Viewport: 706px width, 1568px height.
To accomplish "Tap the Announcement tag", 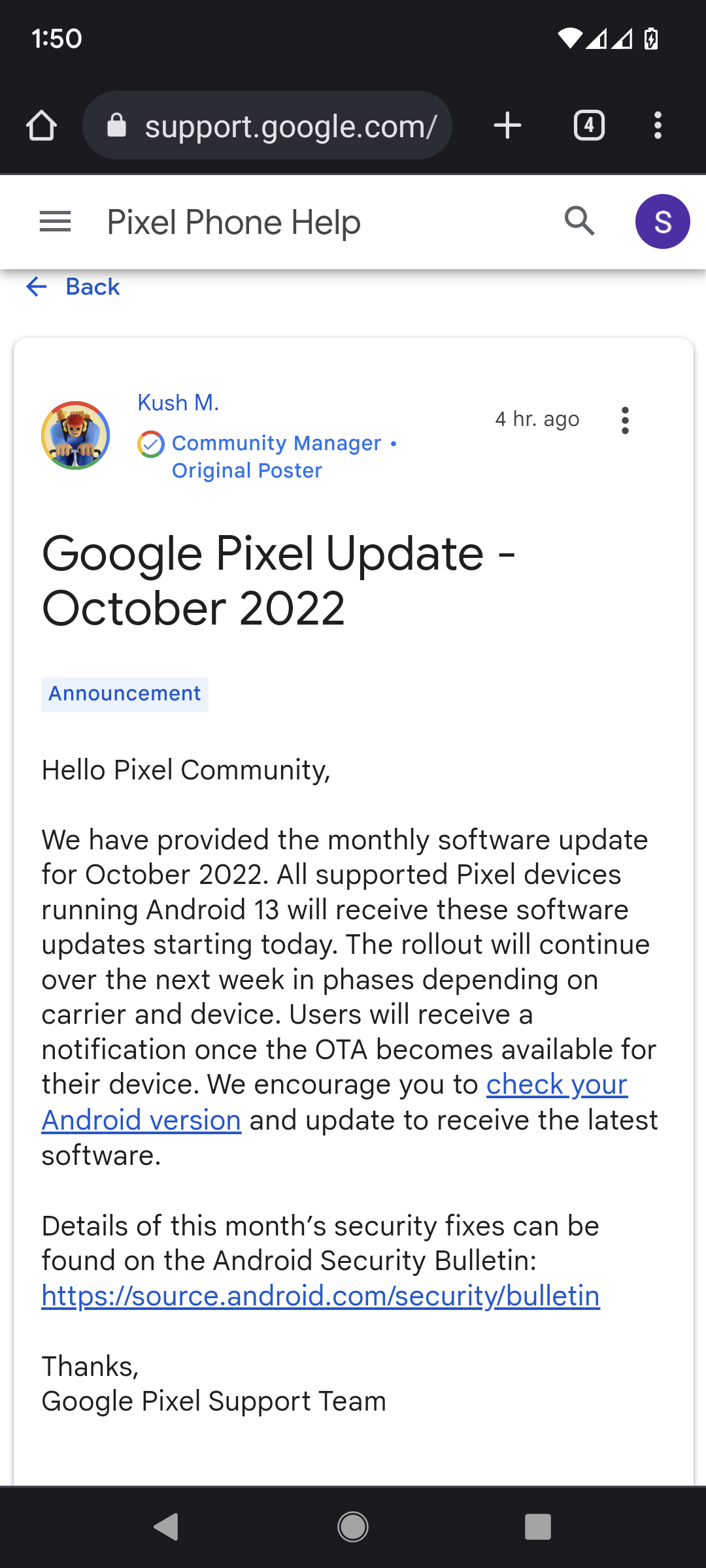I will (x=125, y=694).
